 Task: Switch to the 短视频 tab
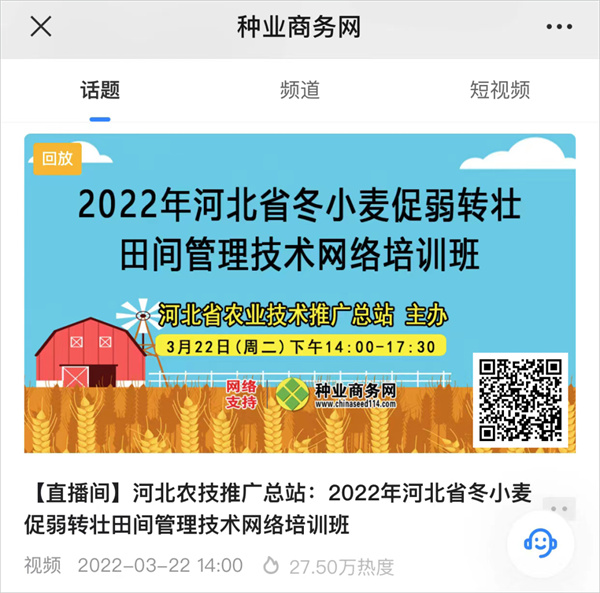pyautogui.click(x=499, y=90)
